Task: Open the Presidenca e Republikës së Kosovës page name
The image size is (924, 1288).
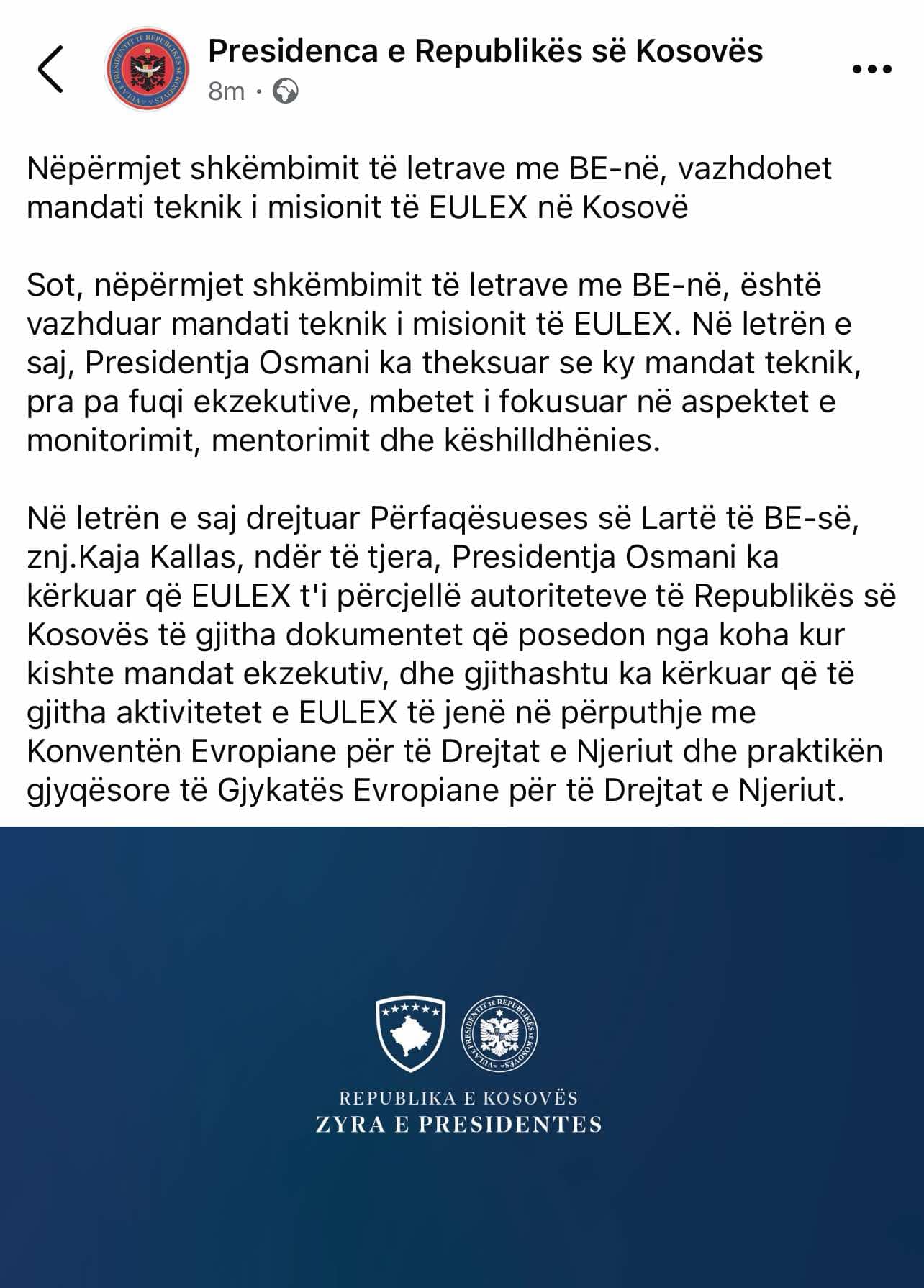Action: pos(485,52)
